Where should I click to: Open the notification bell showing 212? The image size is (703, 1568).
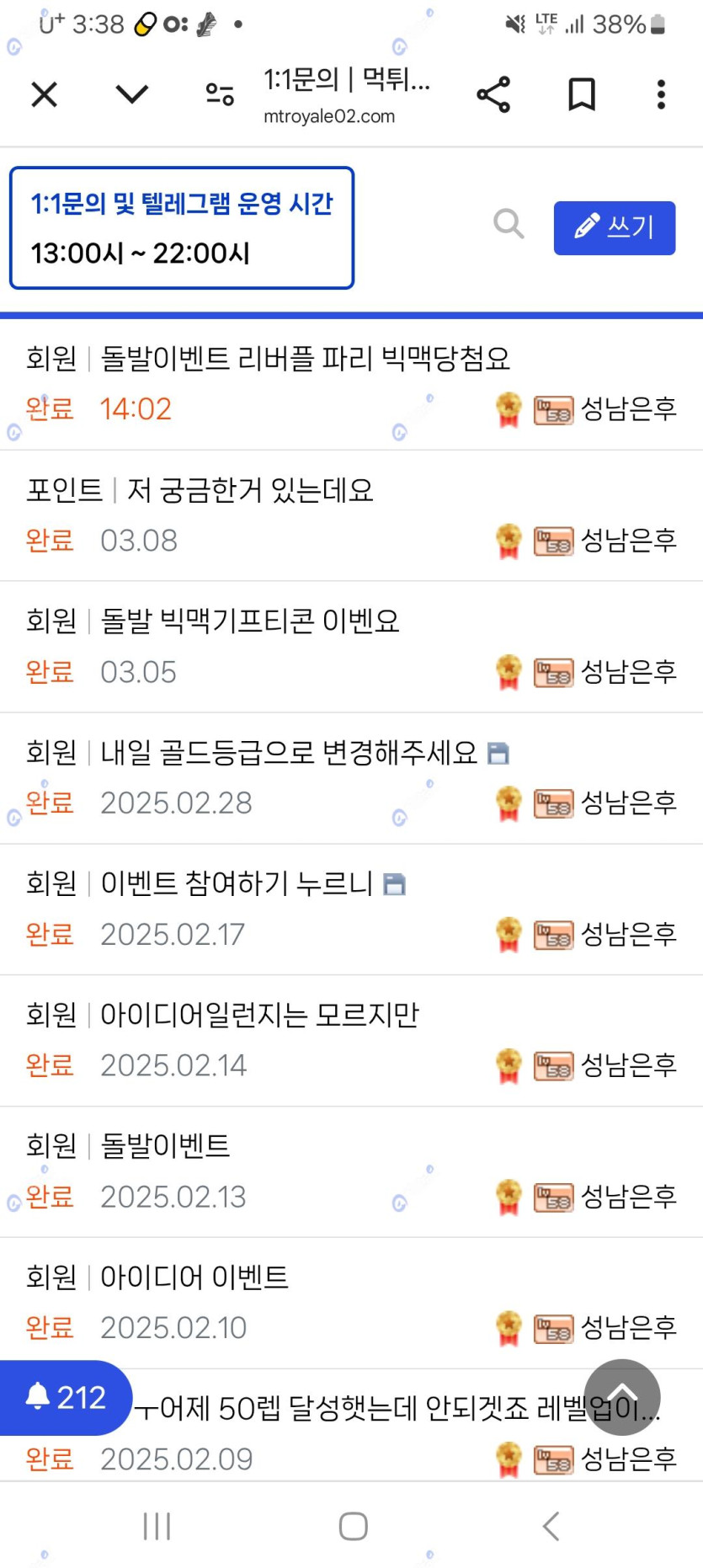click(x=66, y=1398)
